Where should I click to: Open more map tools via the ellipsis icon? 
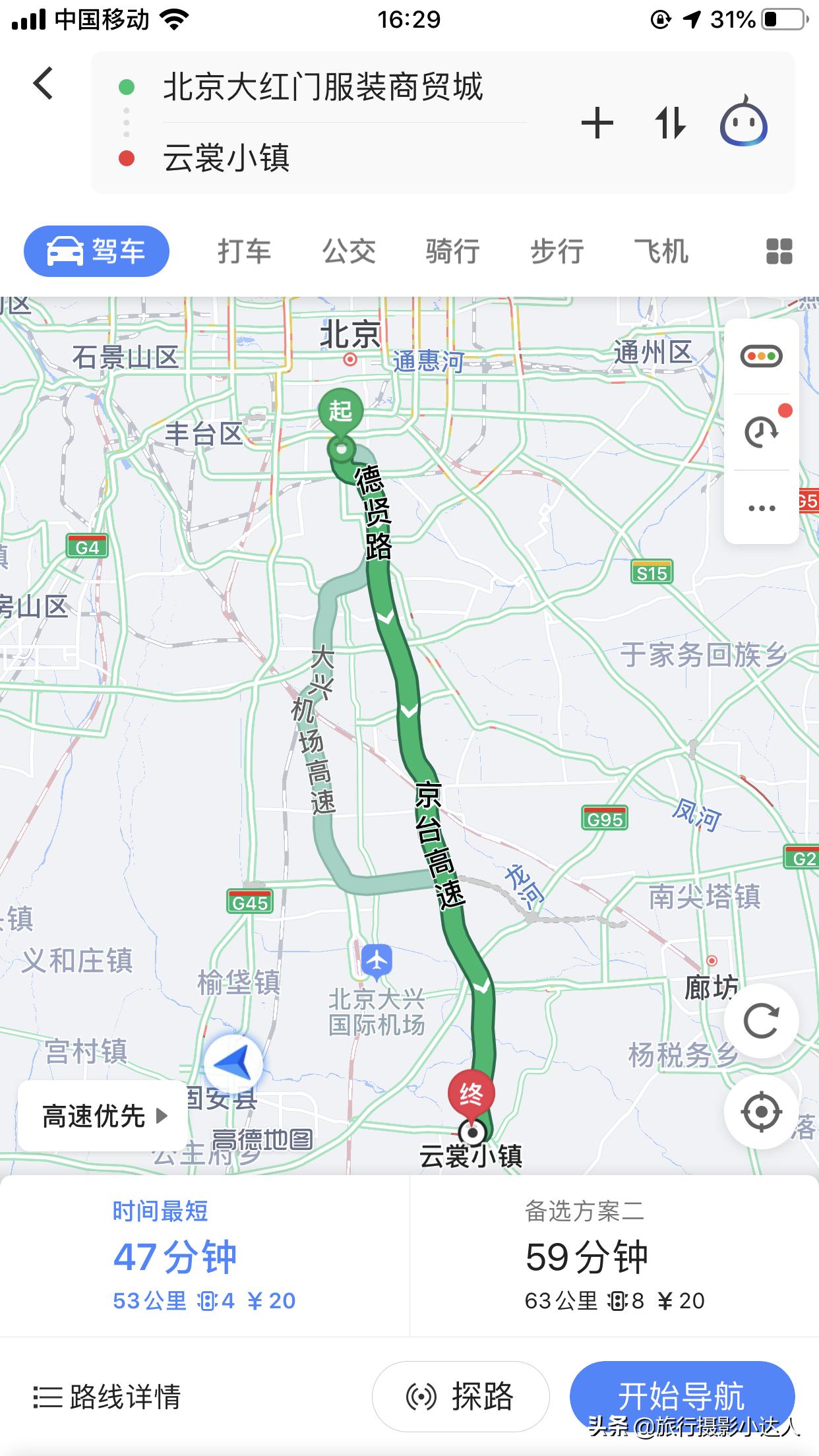(762, 507)
